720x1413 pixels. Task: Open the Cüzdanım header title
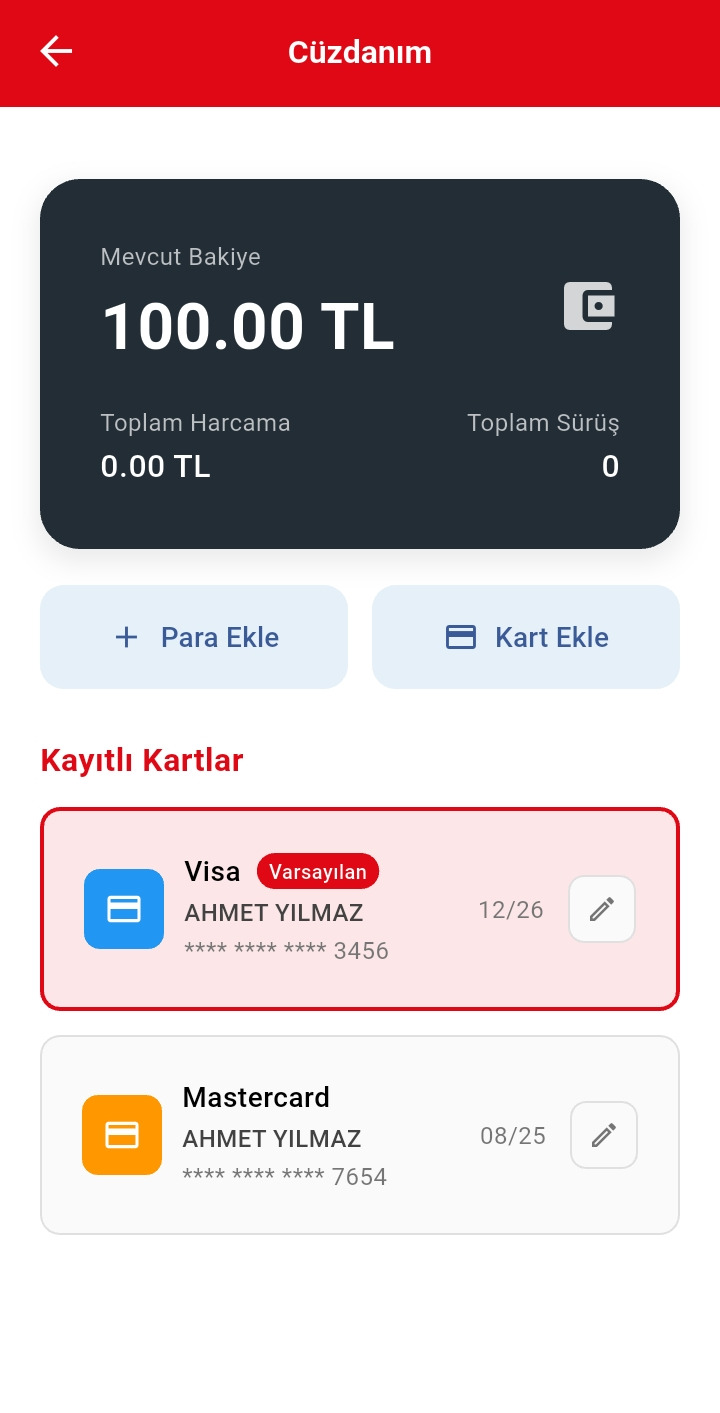pyautogui.click(x=360, y=51)
